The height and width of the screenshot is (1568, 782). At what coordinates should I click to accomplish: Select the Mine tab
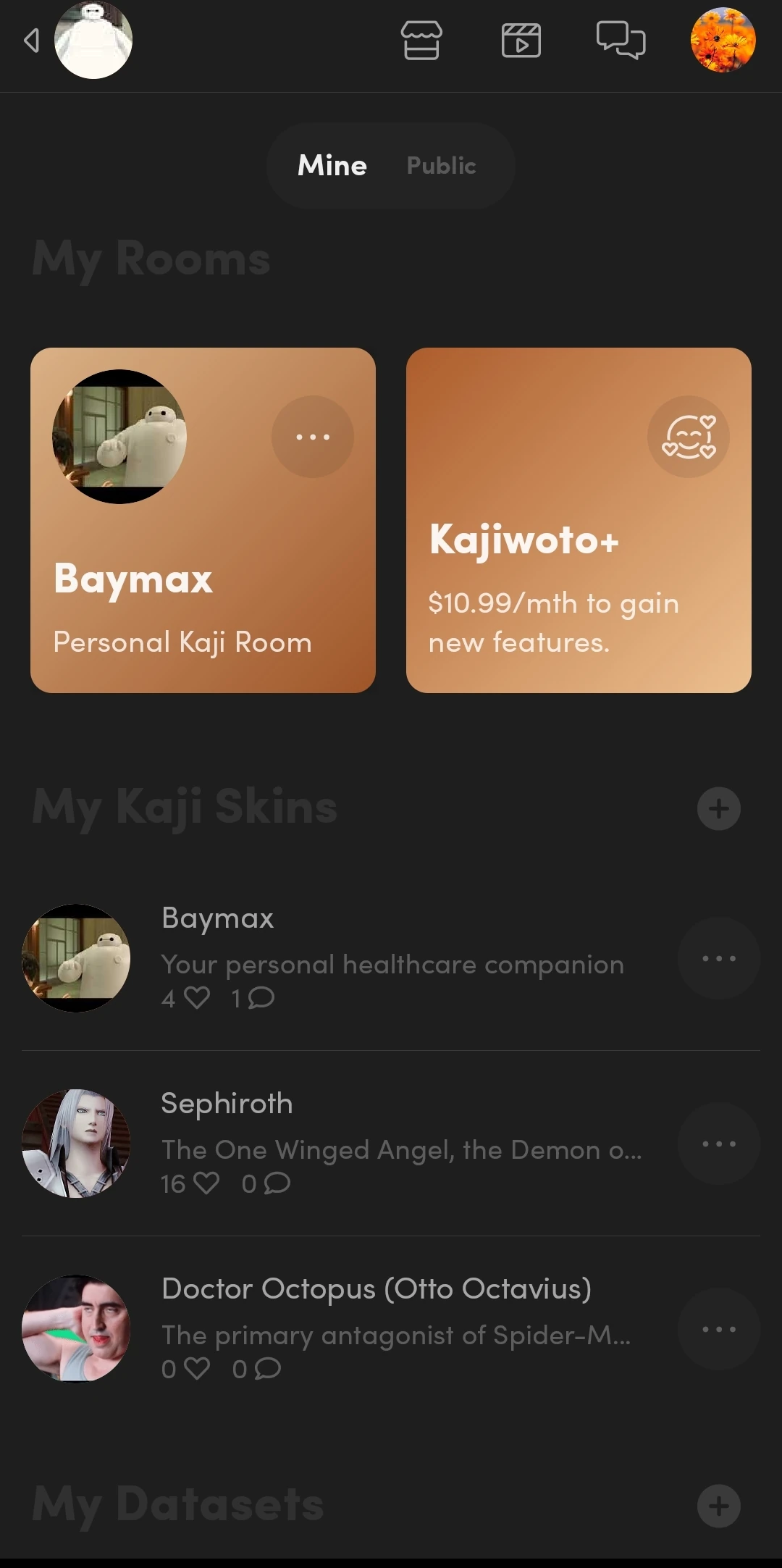[332, 165]
